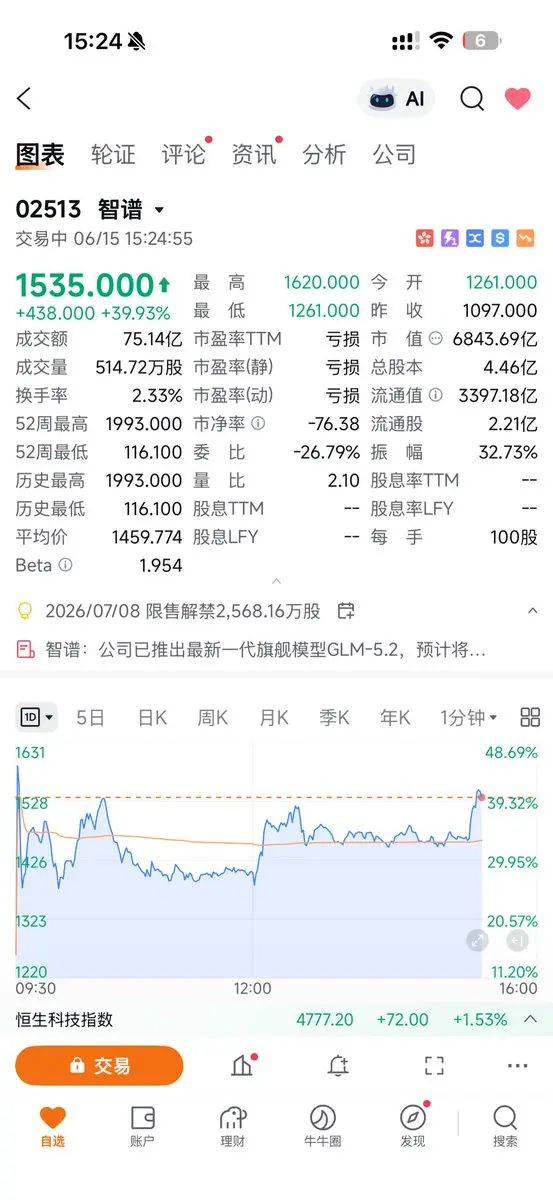
Task: Select the 月K chart period
Action: [x=274, y=717]
